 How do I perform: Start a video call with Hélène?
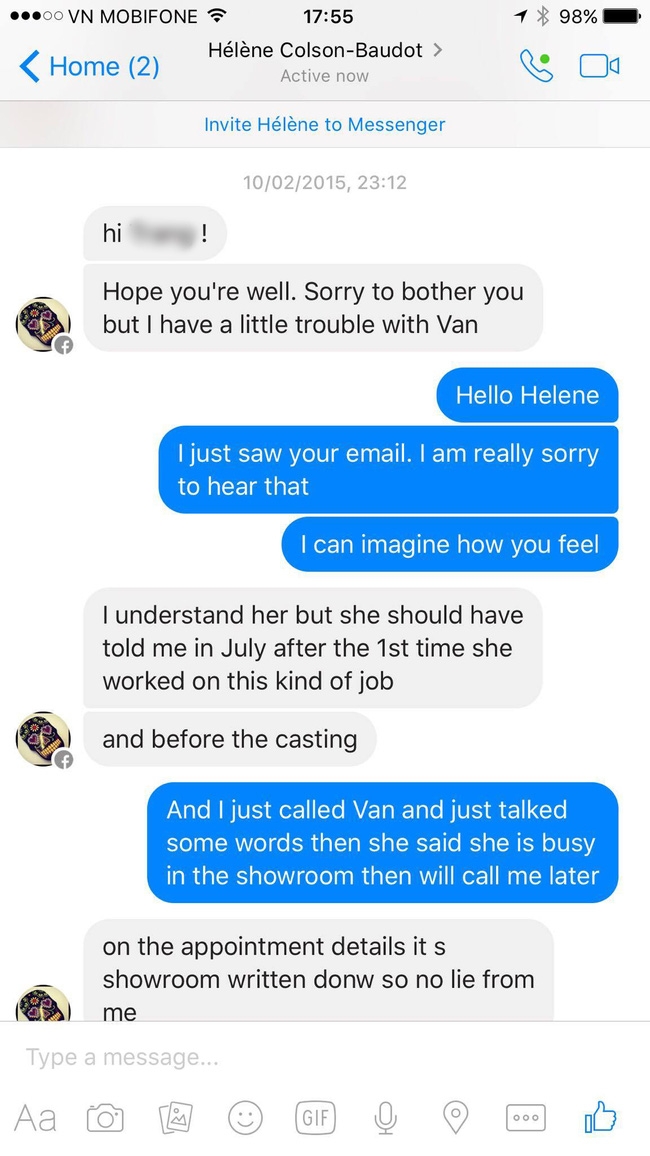(599, 67)
